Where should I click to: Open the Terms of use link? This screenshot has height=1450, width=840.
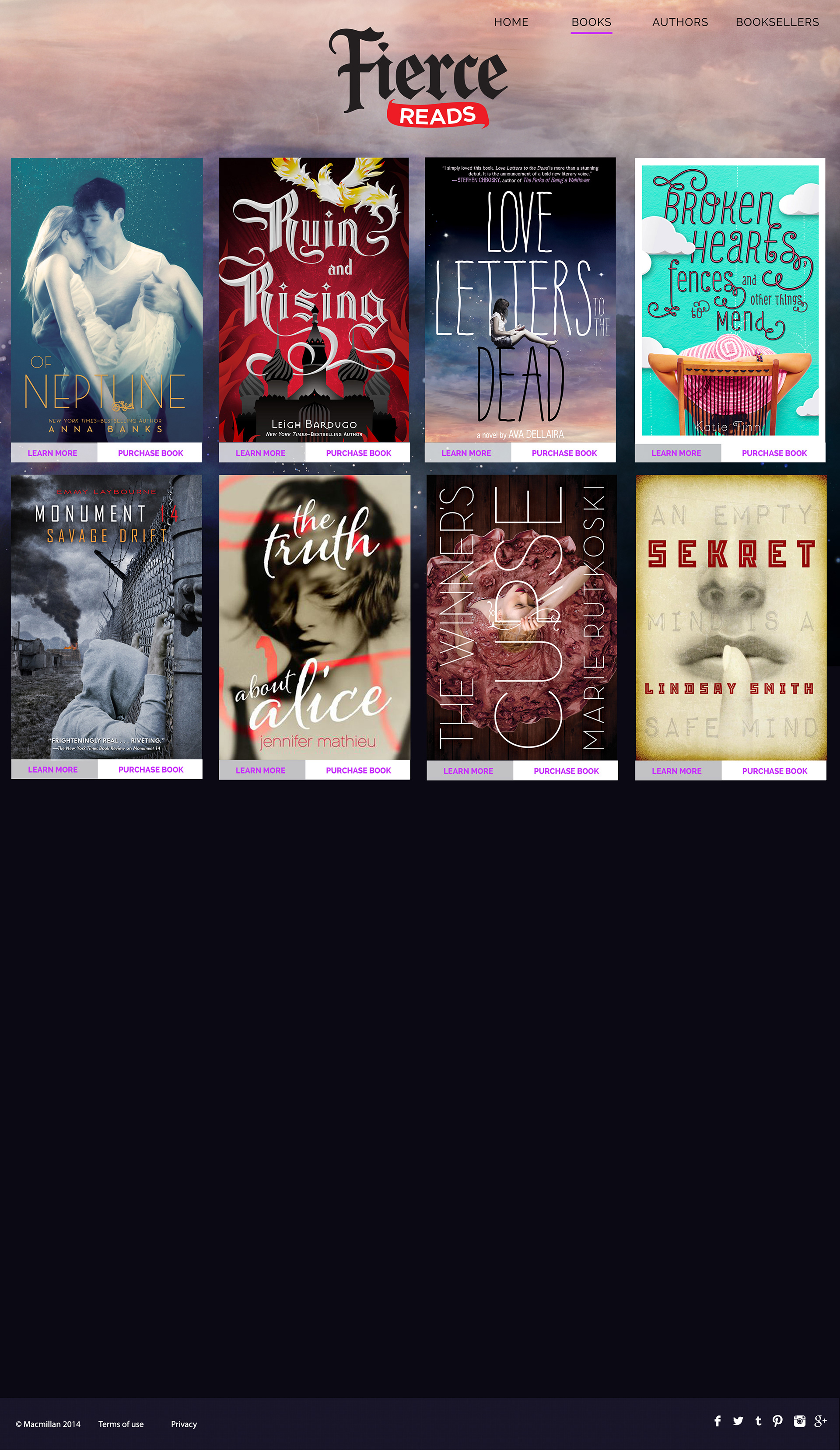(x=121, y=1424)
